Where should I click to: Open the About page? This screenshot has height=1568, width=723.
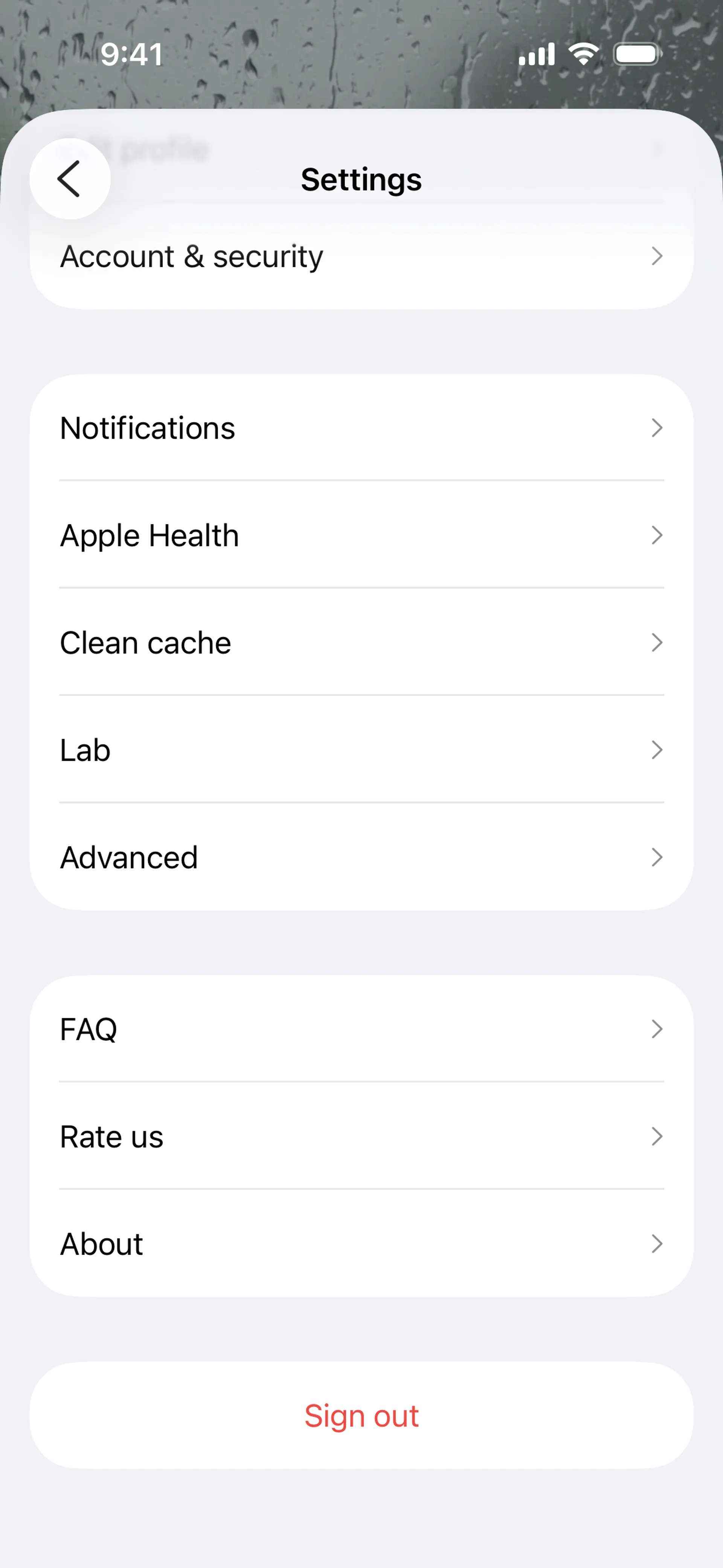point(361,1244)
